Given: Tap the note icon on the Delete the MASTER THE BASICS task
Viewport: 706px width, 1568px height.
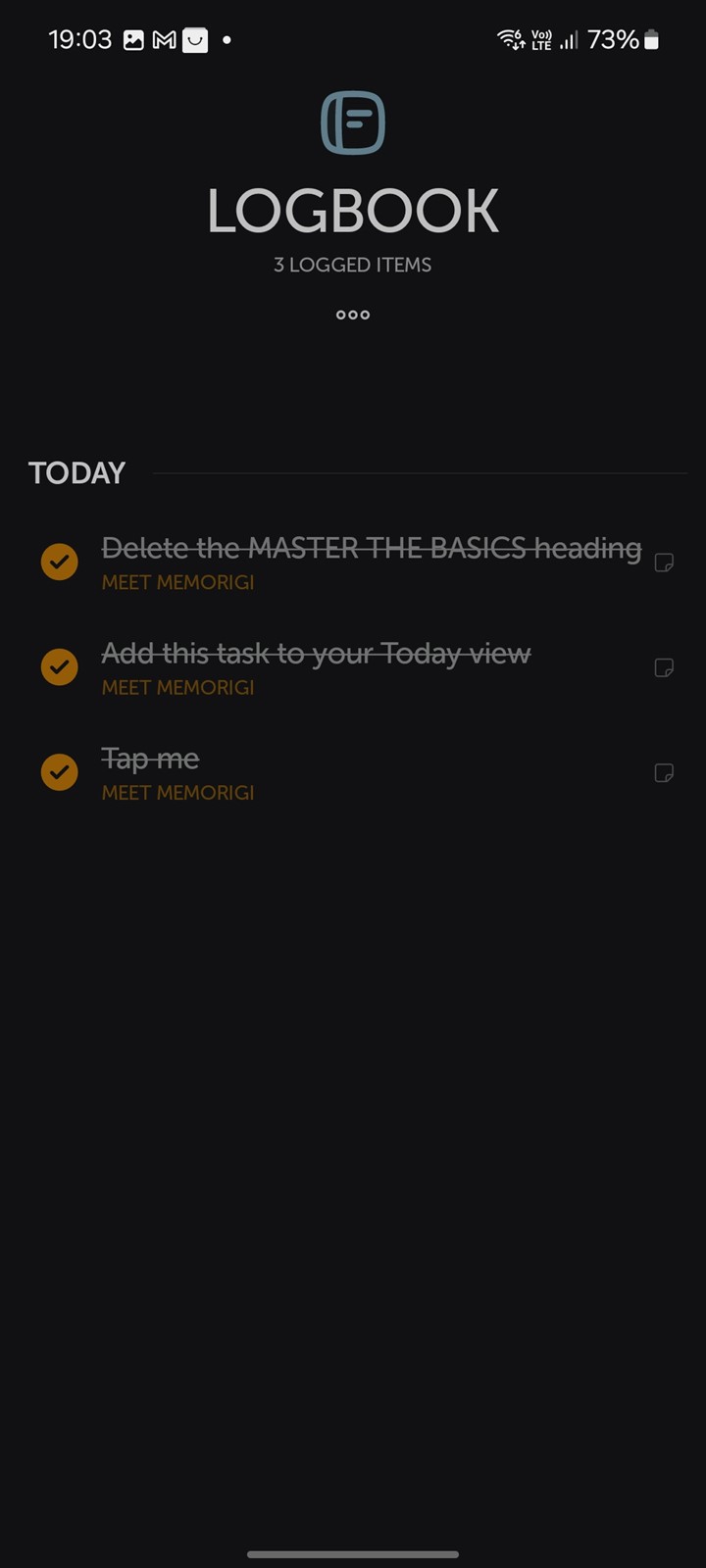Looking at the screenshot, I should coord(664,563).
